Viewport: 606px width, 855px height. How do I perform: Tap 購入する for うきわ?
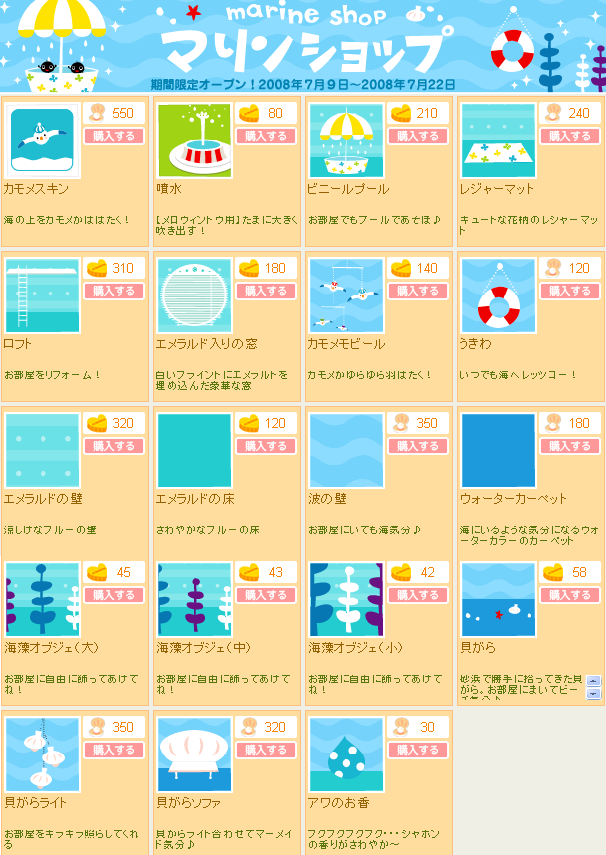569,291
